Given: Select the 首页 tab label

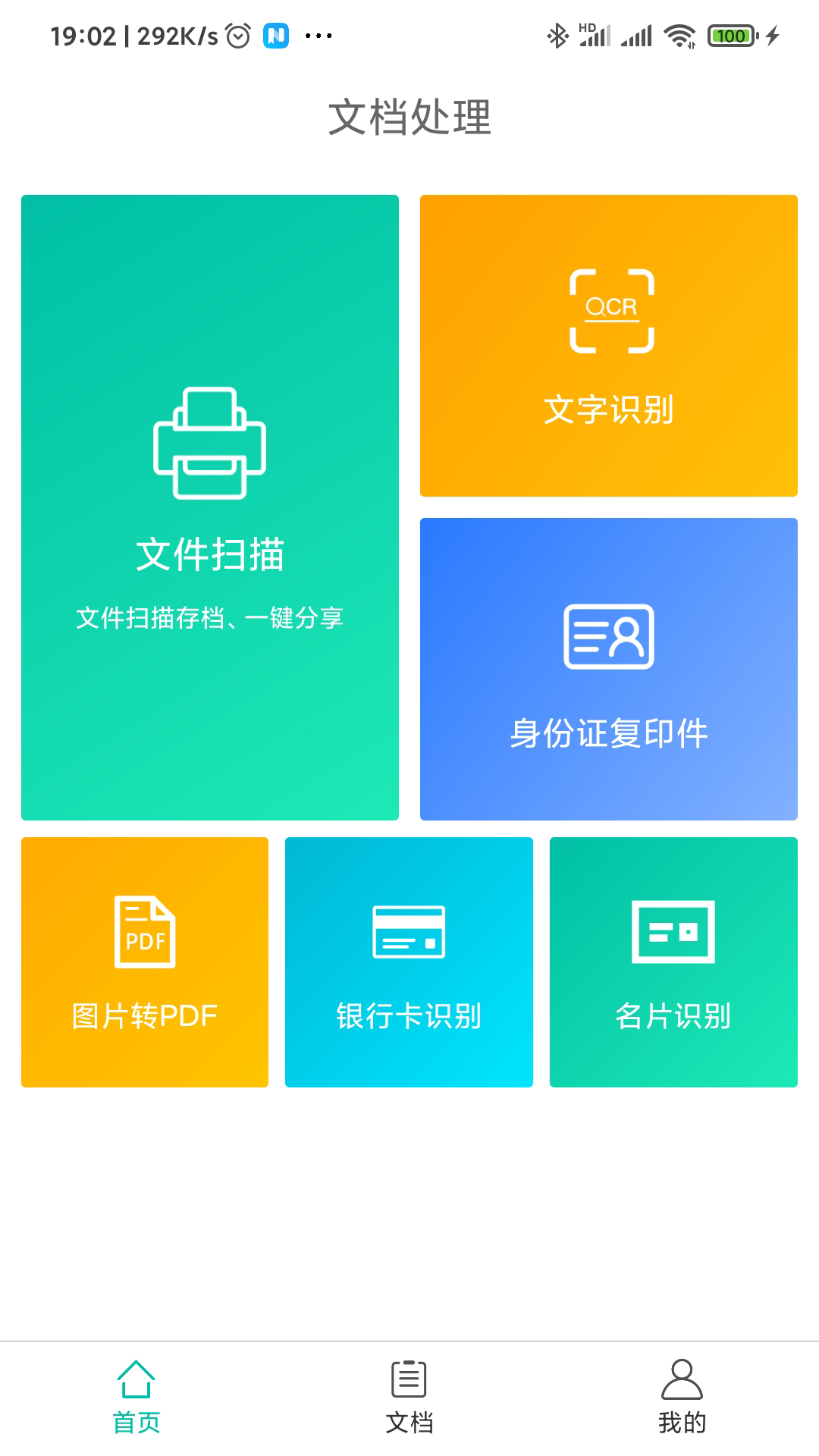Looking at the screenshot, I should pos(137,1423).
